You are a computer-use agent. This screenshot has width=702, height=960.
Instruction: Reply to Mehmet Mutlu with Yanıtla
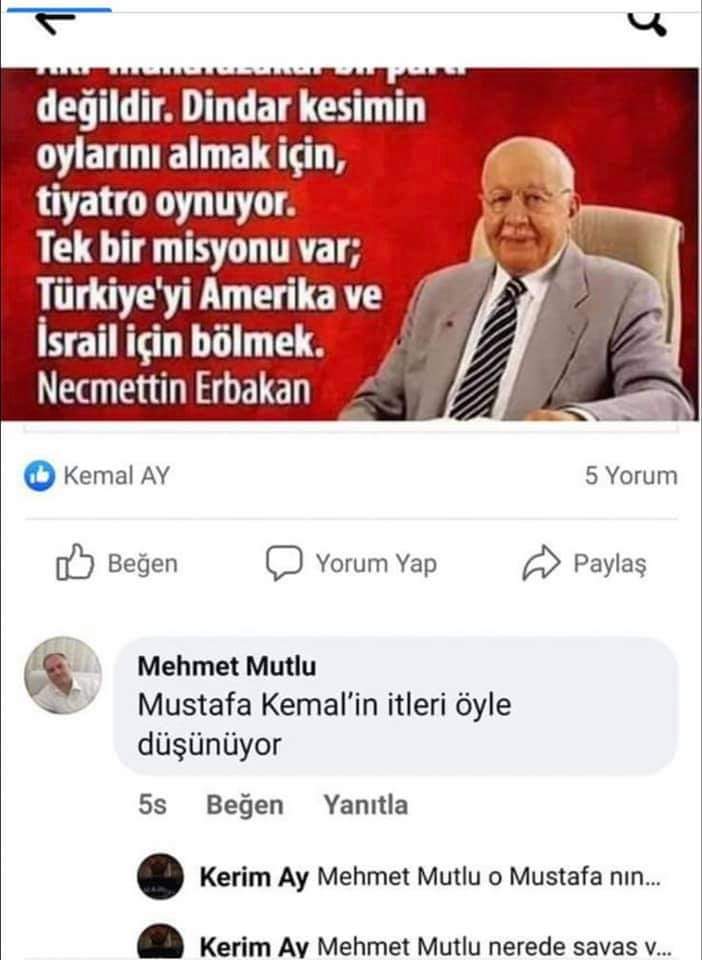coord(365,805)
